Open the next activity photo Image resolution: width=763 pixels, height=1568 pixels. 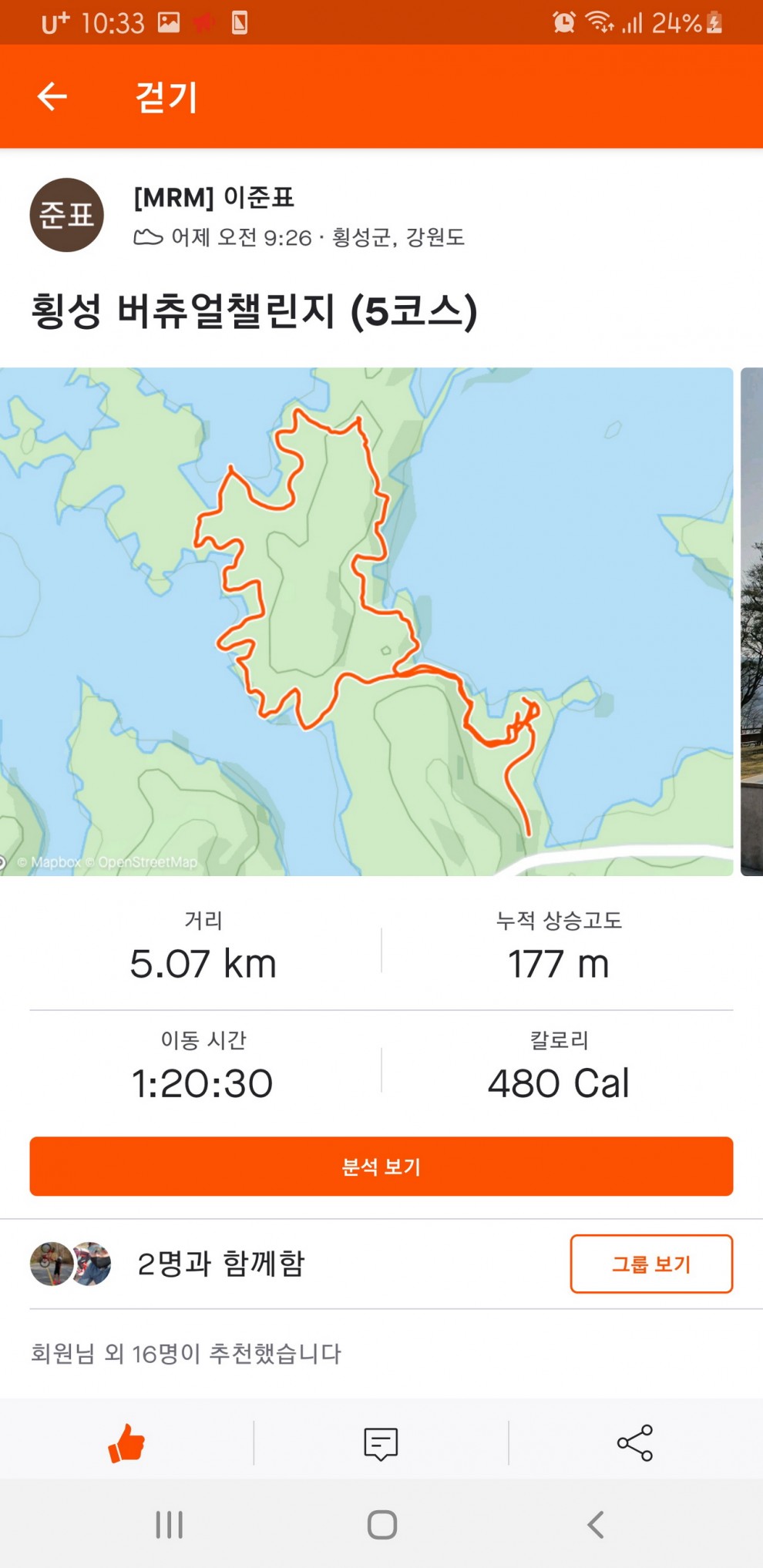pyautogui.click(x=751, y=621)
